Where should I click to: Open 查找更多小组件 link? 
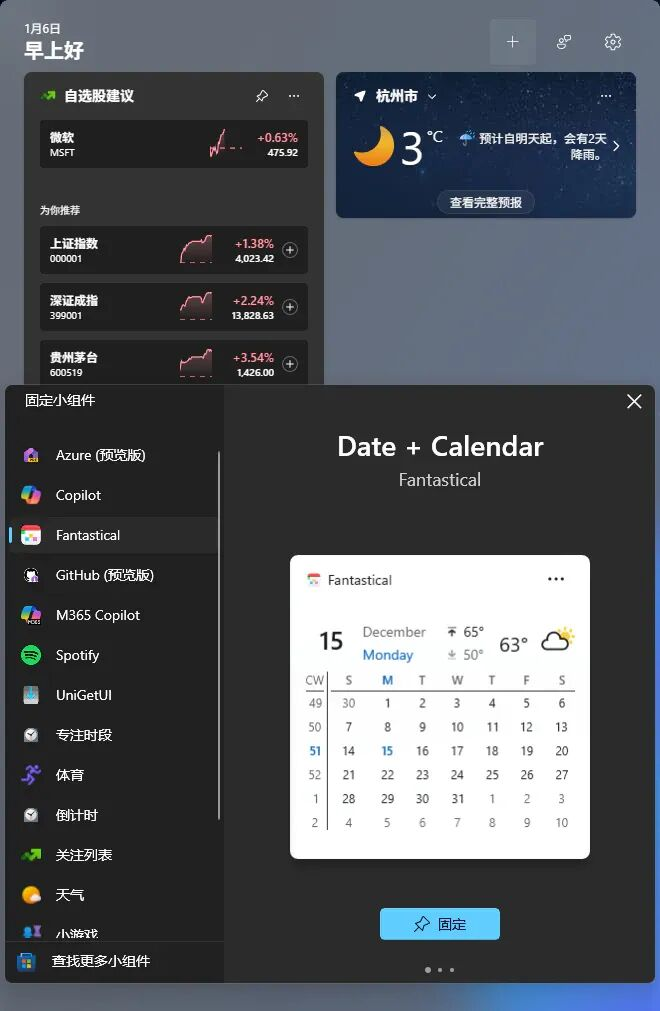click(x=100, y=961)
